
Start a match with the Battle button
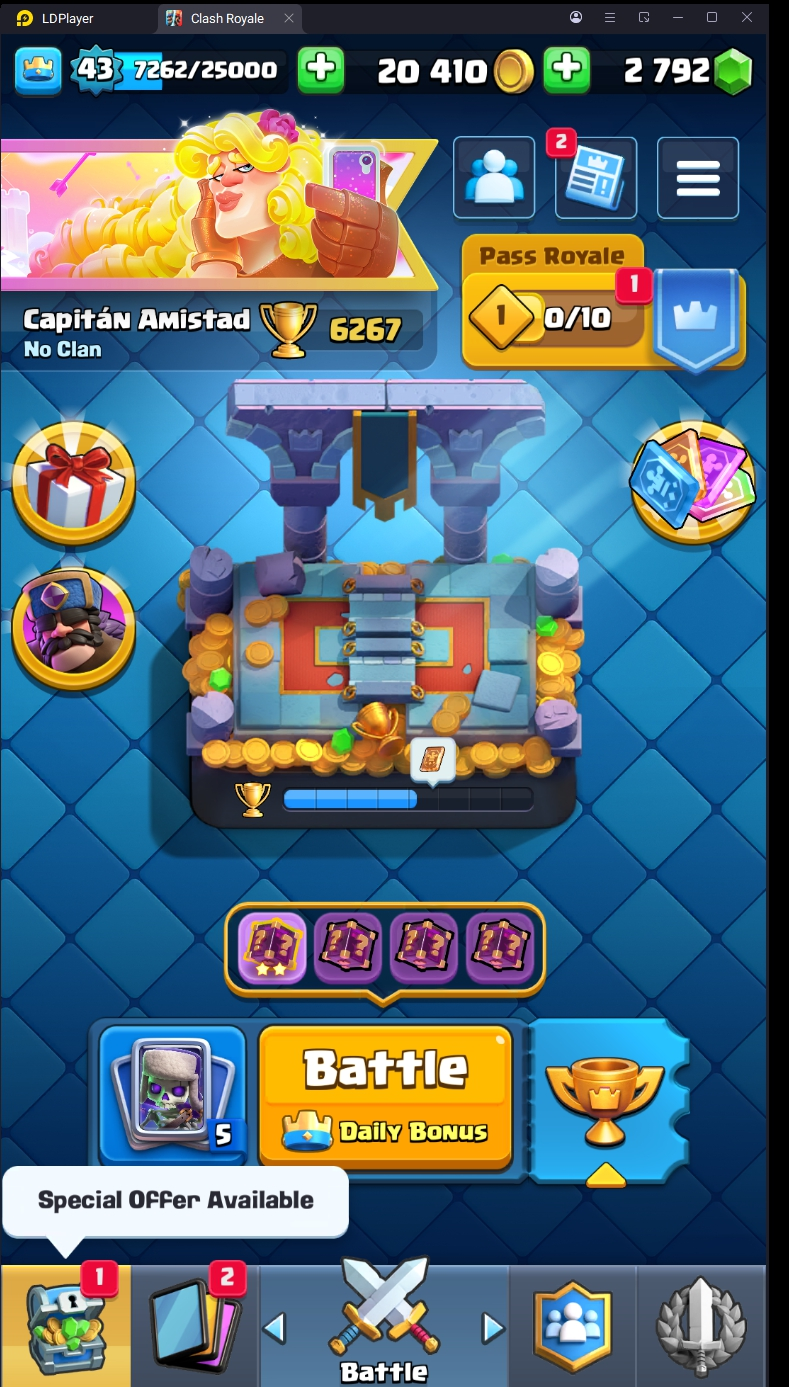[x=386, y=1094]
